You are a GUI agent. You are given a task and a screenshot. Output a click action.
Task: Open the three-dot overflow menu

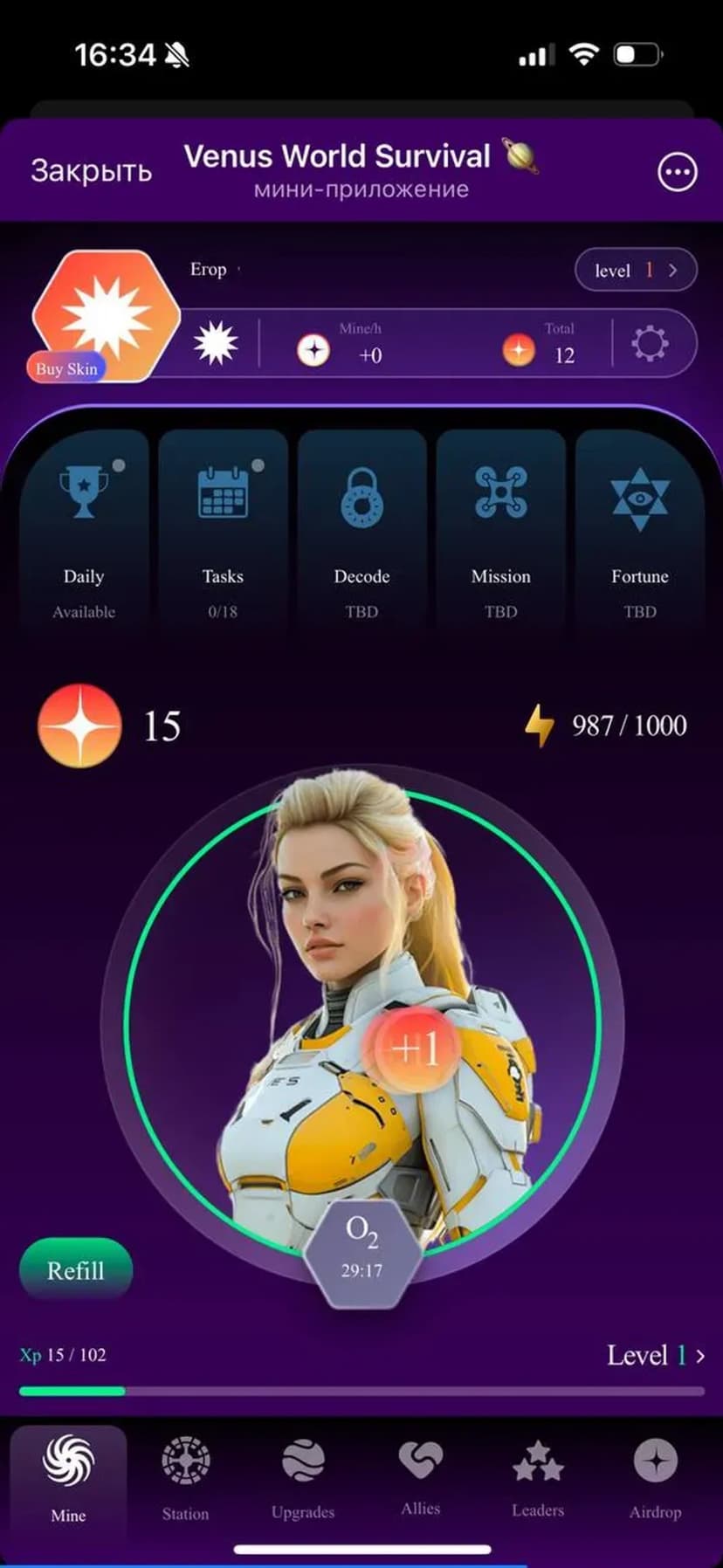coord(677,172)
